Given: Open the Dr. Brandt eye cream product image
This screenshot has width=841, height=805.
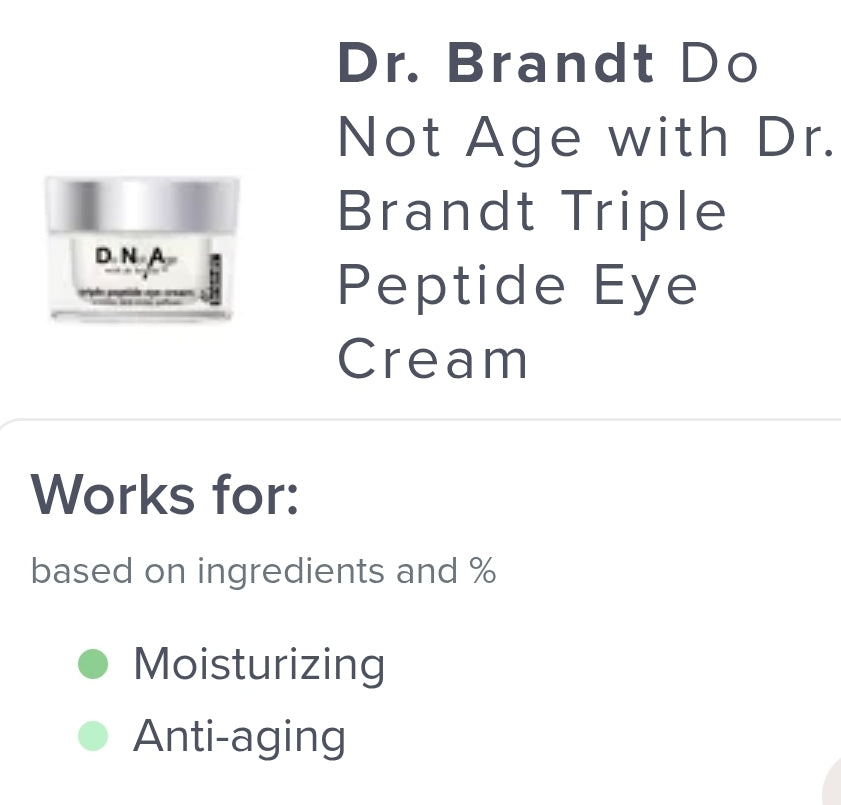Looking at the screenshot, I should [141, 249].
